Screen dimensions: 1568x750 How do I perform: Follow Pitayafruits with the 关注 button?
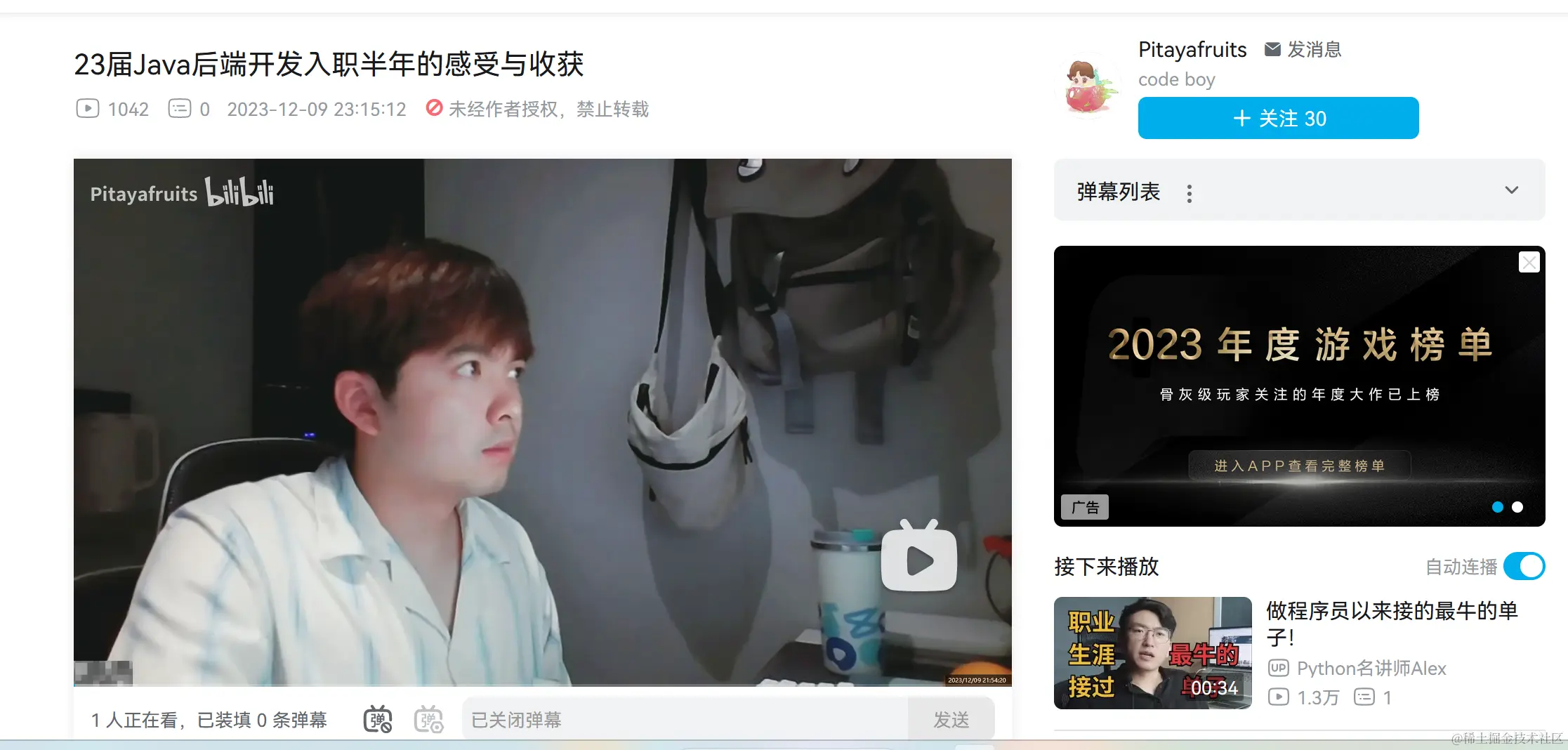(1278, 118)
